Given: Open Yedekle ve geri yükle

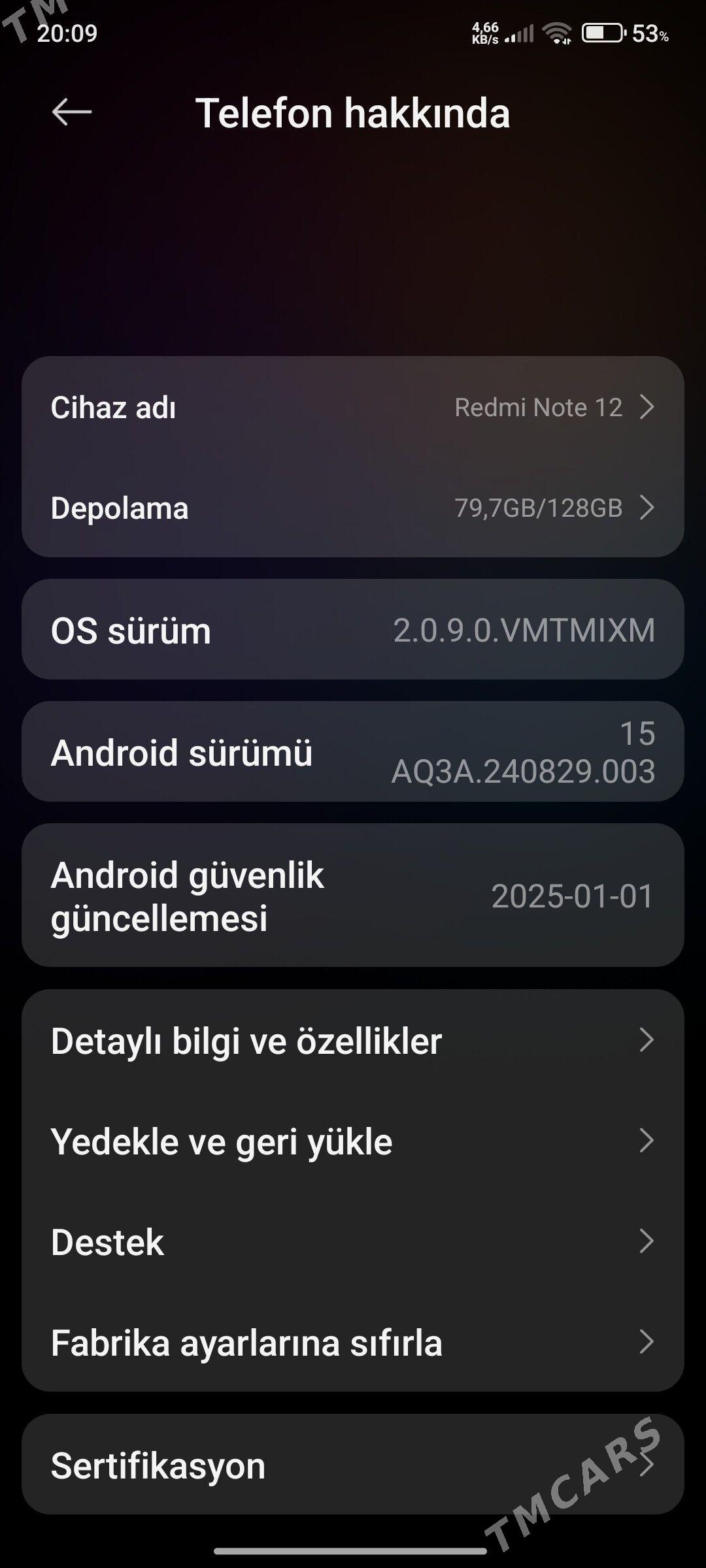Looking at the screenshot, I should pos(353,1141).
